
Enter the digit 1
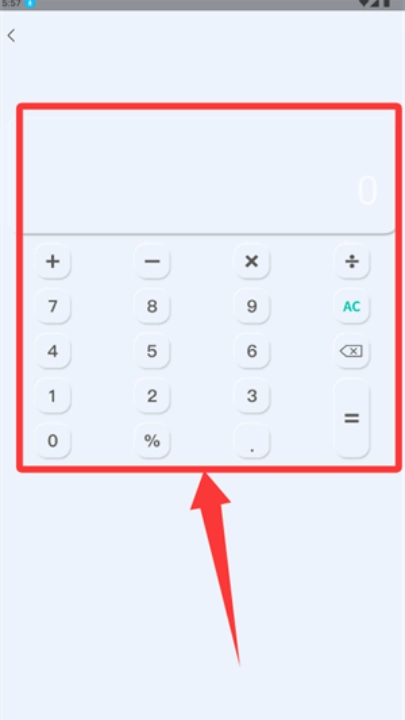53,396
